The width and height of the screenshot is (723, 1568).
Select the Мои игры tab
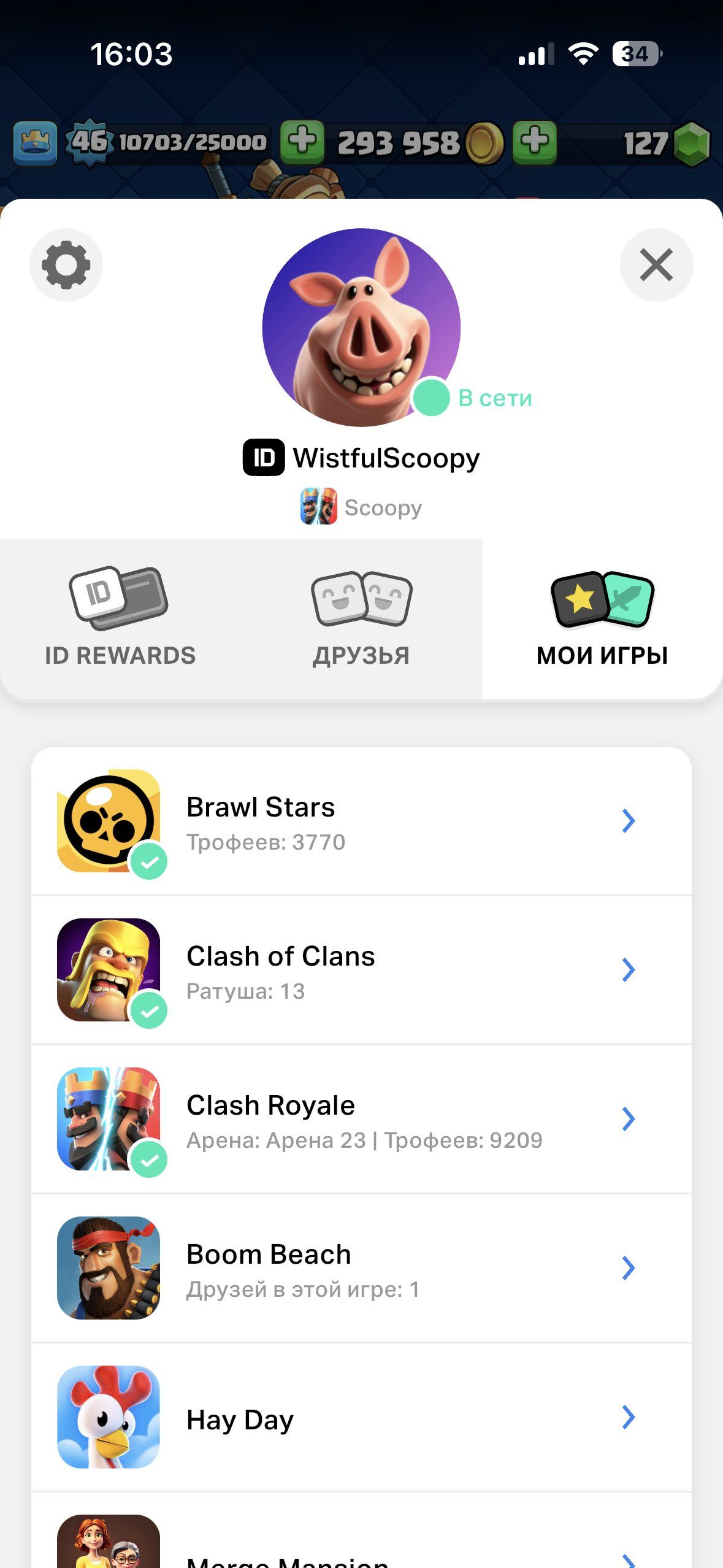(602, 618)
